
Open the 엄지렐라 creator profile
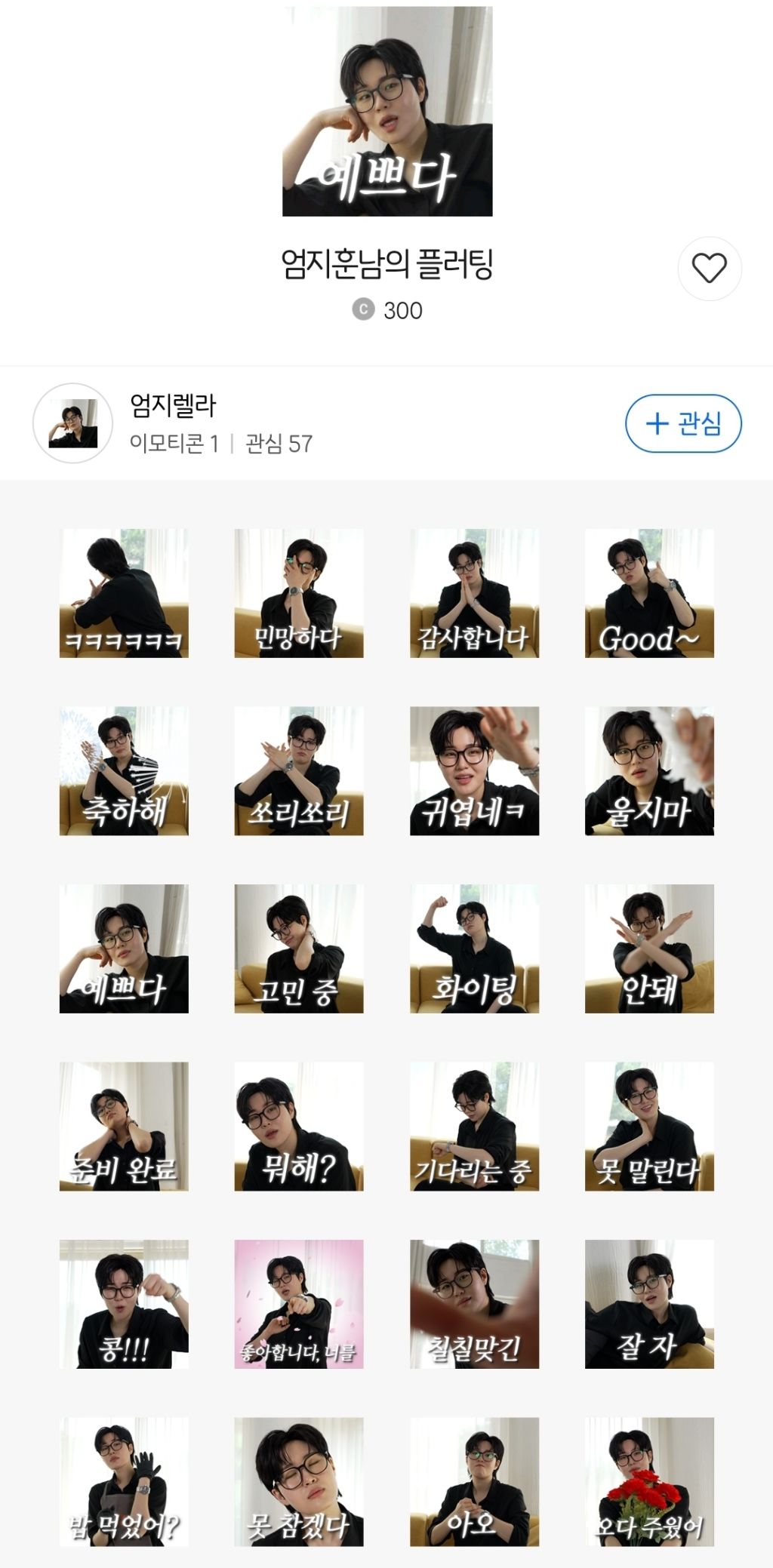click(x=173, y=406)
